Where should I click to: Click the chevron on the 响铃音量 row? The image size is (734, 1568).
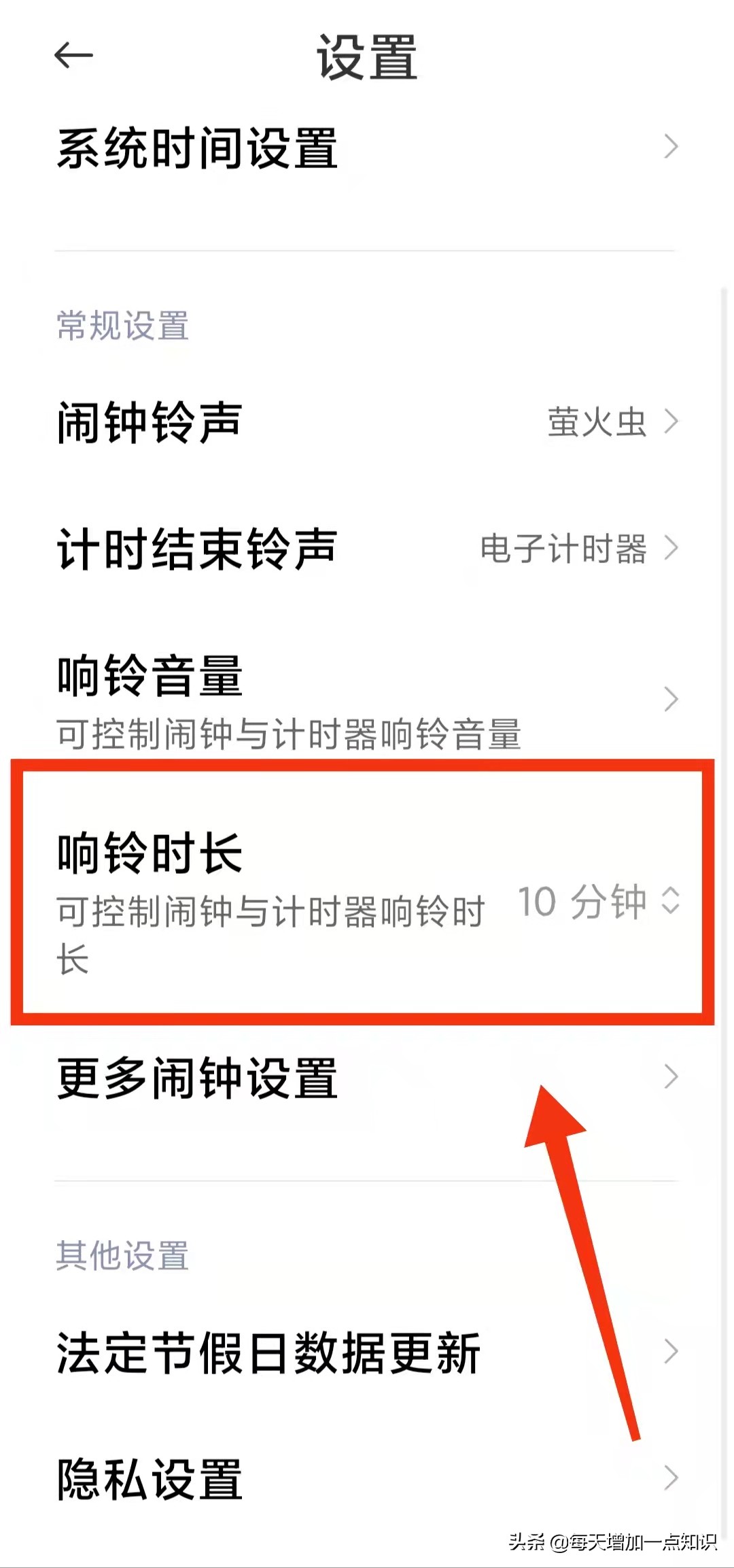click(x=673, y=699)
